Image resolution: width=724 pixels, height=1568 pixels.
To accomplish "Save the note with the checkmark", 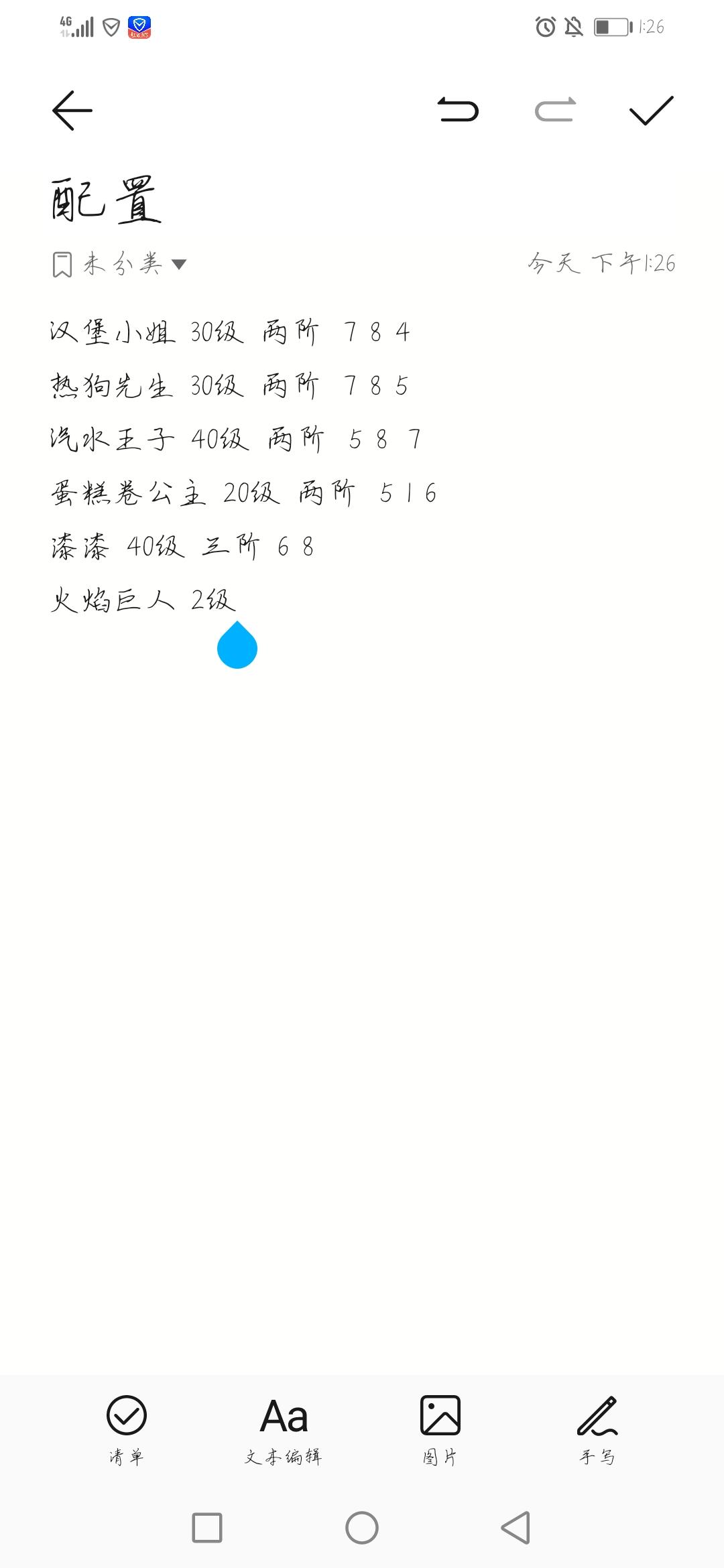I will click(651, 111).
